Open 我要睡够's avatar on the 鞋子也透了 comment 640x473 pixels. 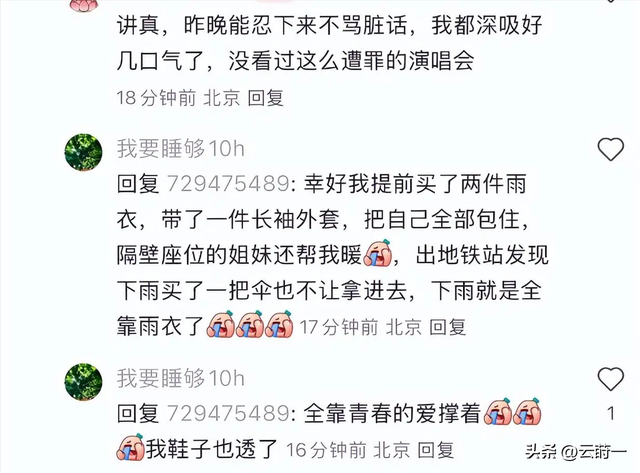point(83,380)
